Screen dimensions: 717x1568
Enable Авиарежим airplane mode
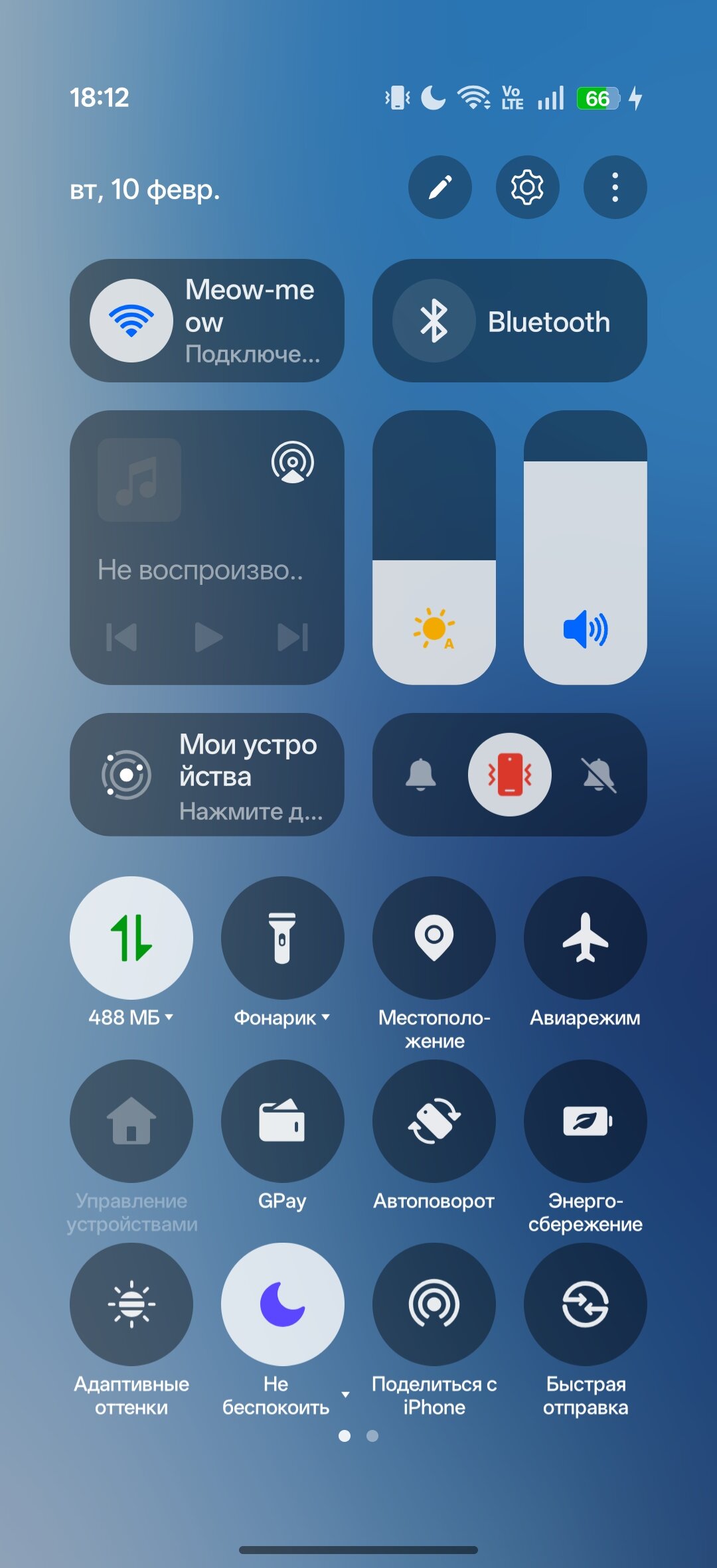585,937
